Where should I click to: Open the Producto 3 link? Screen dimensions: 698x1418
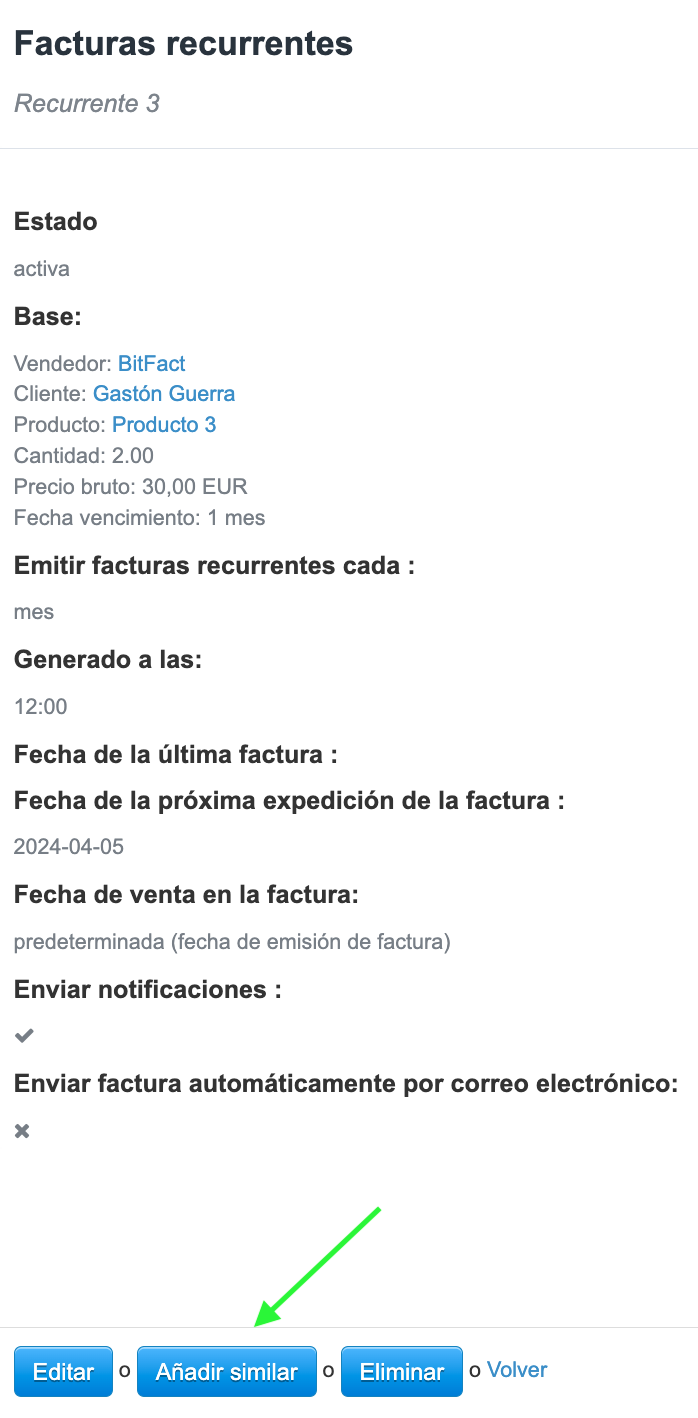[x=164, y=425]
